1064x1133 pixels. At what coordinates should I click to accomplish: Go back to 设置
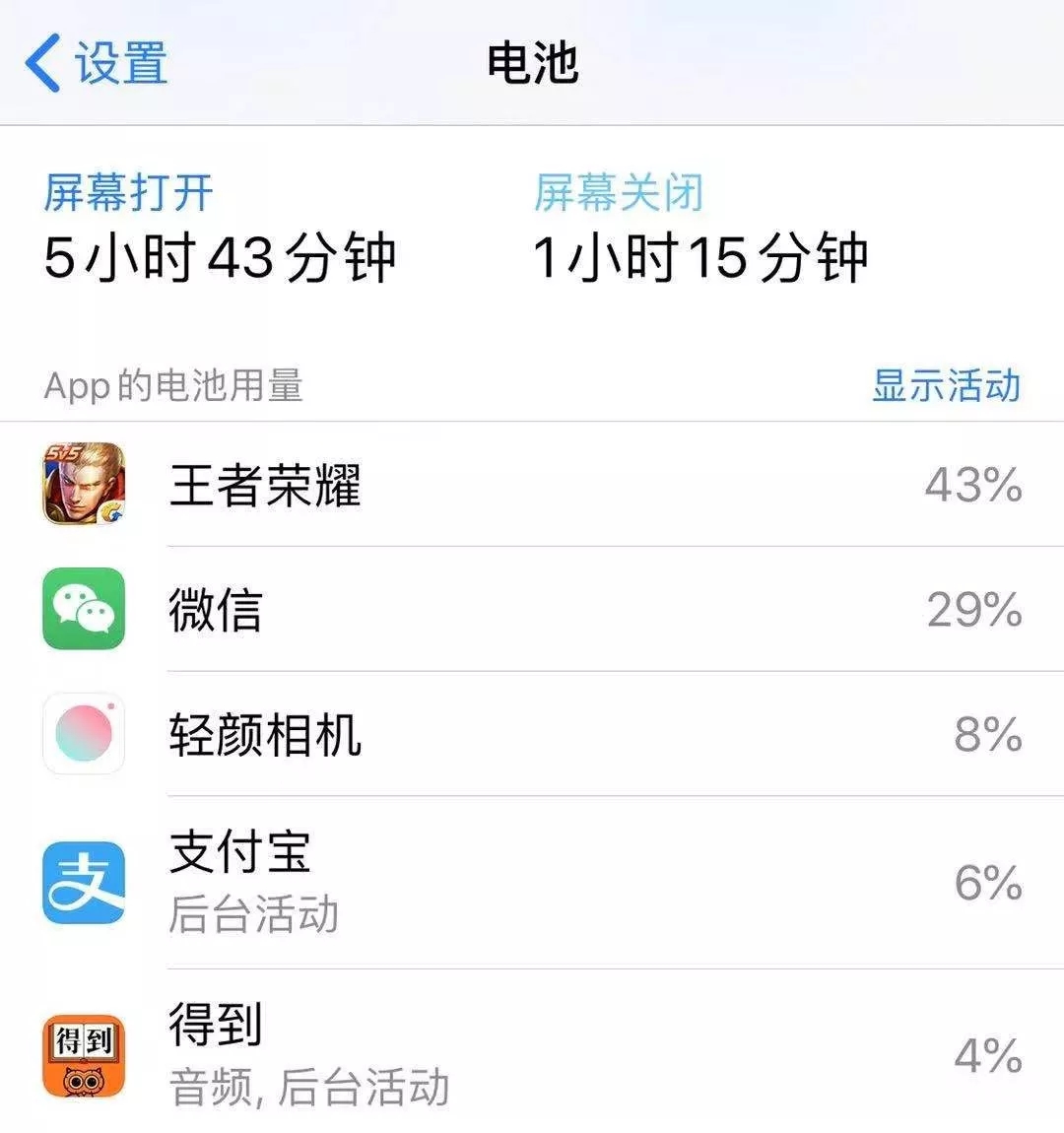(97, 63)
